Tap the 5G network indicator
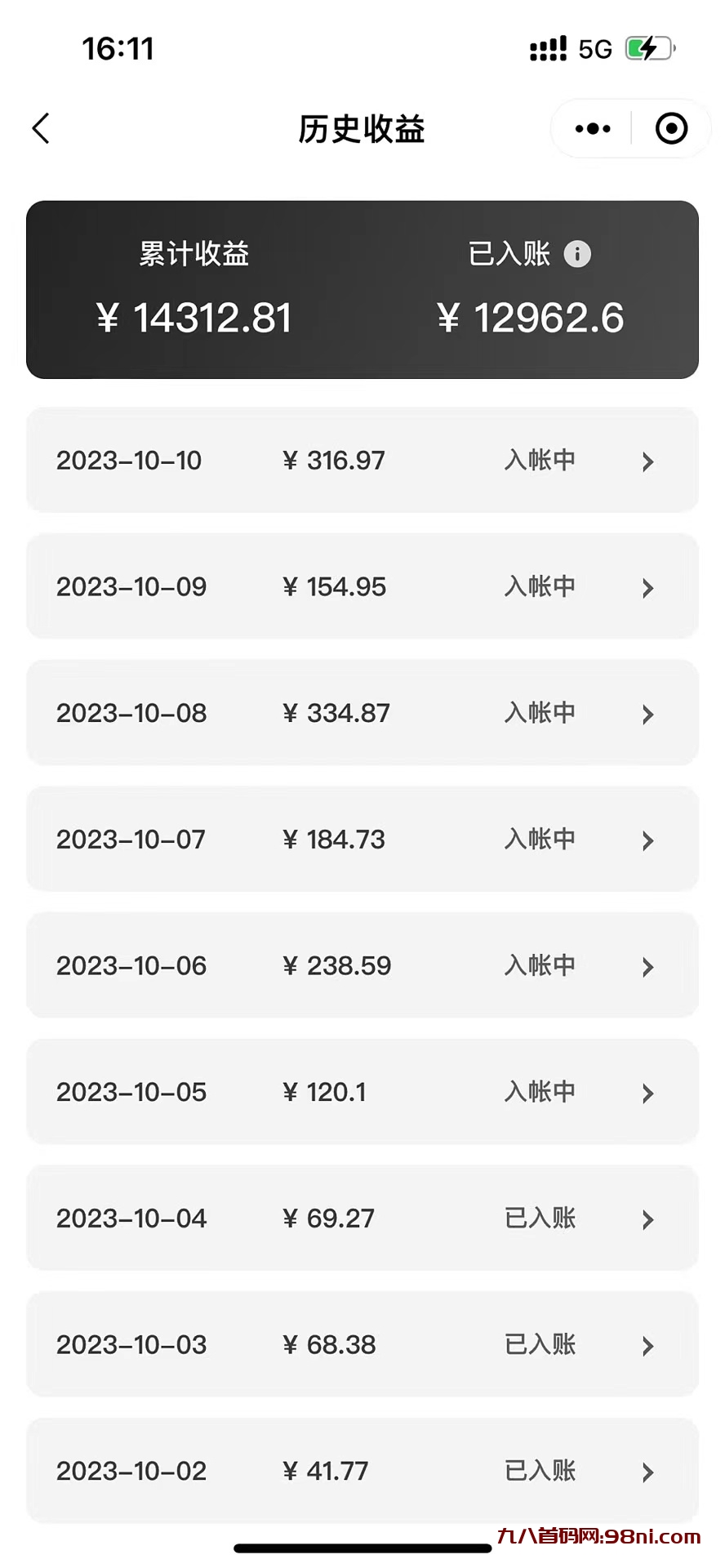Screen dimensions: 725x1568 [595, 48]
